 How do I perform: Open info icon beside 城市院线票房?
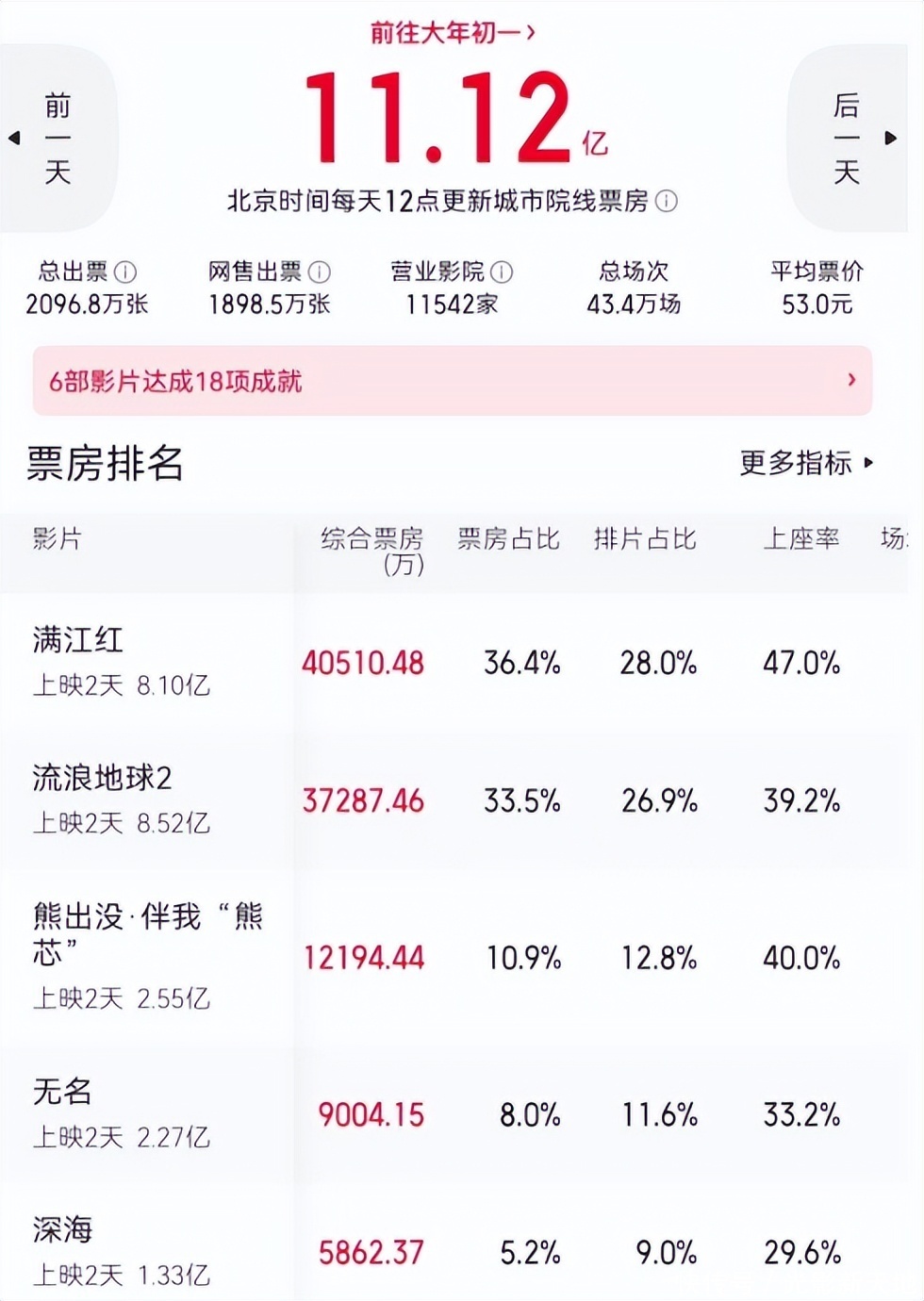click(667, 202)
